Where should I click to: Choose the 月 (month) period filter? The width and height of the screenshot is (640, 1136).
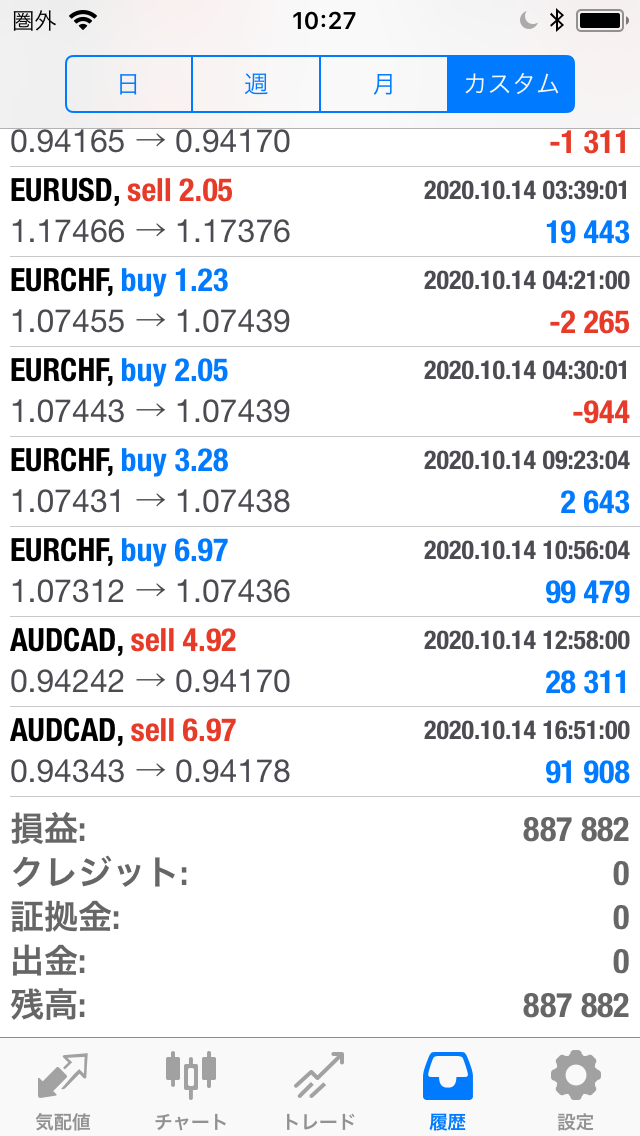(384, 84)
